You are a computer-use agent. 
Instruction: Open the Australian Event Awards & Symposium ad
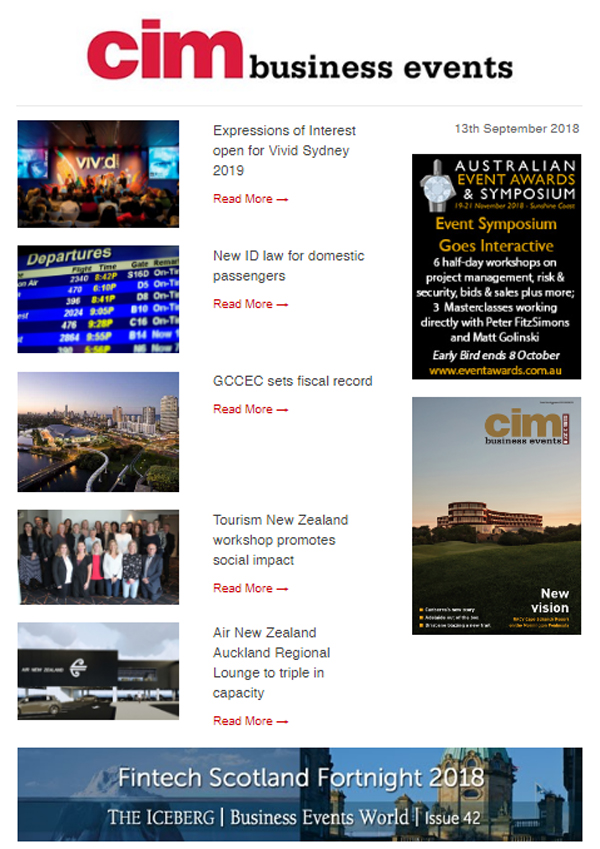[496, 267]
